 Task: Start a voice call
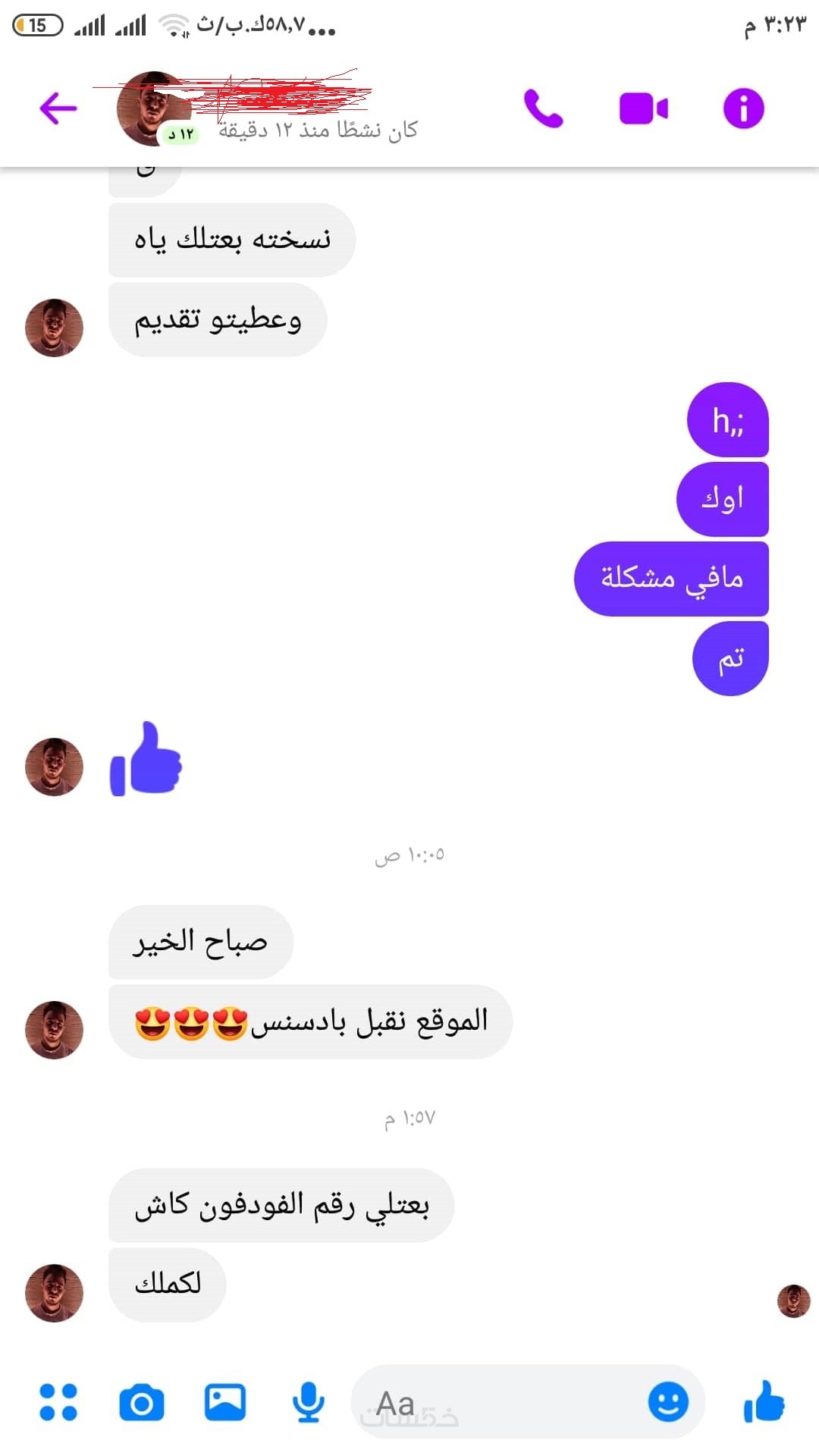(543, 108)
